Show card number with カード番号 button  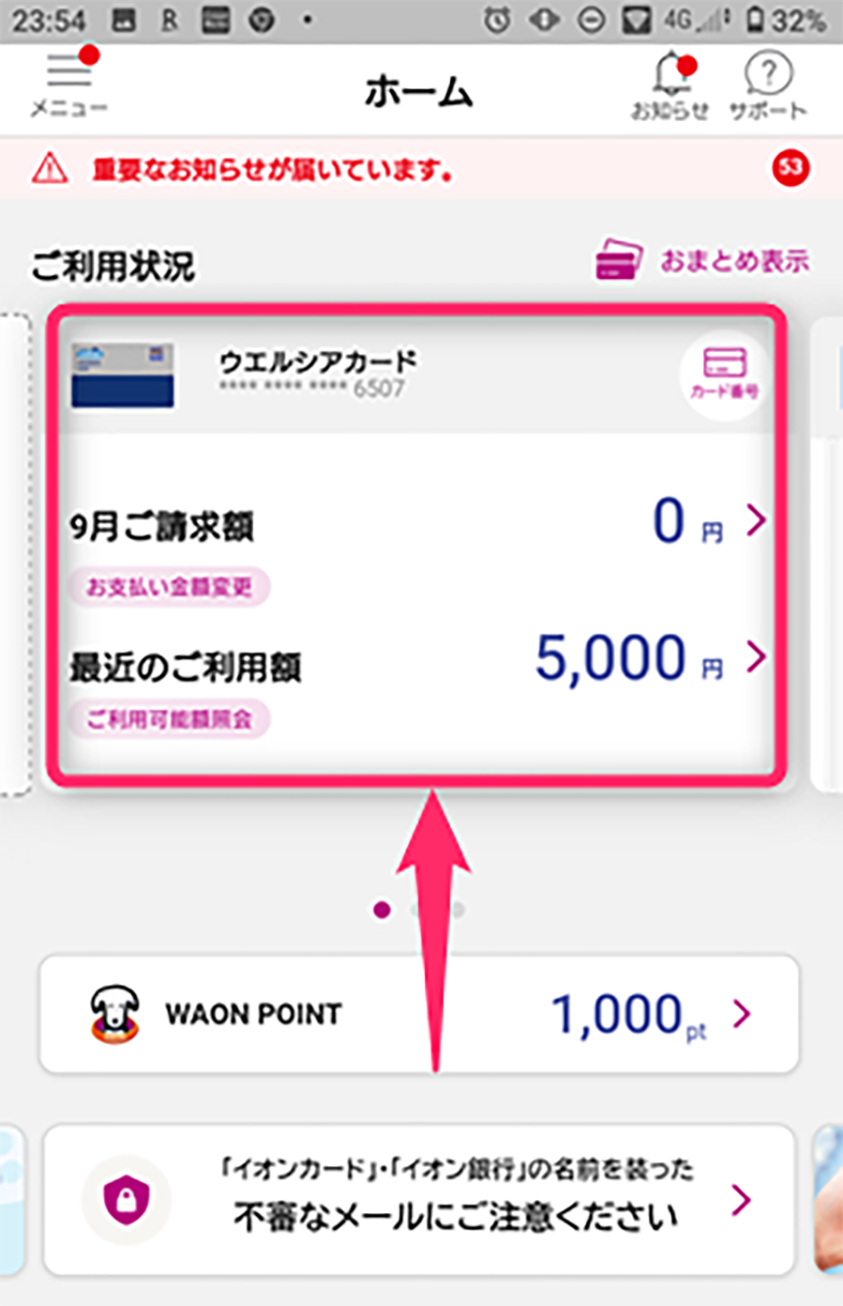(x=724, y=373)
